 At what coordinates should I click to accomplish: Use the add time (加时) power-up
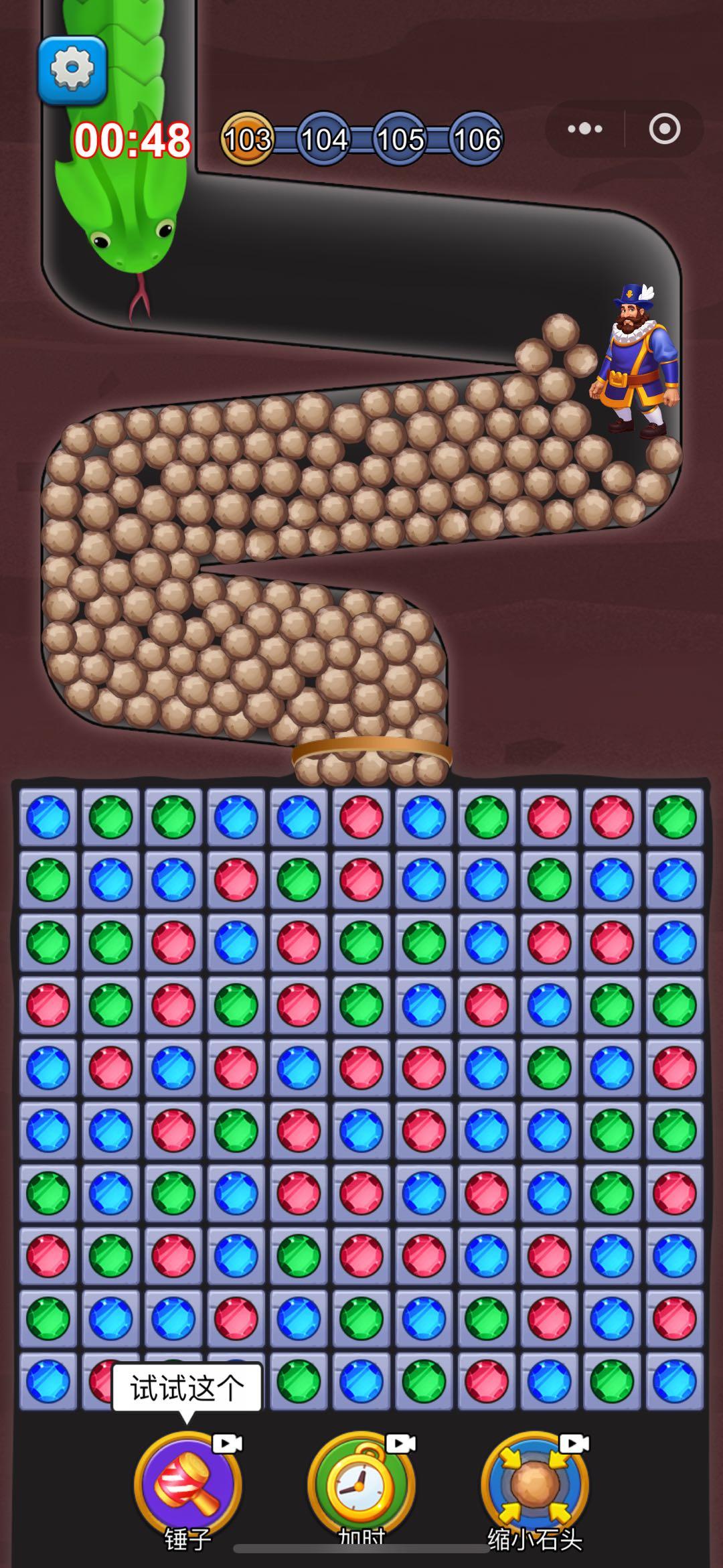coord(361,1485)
